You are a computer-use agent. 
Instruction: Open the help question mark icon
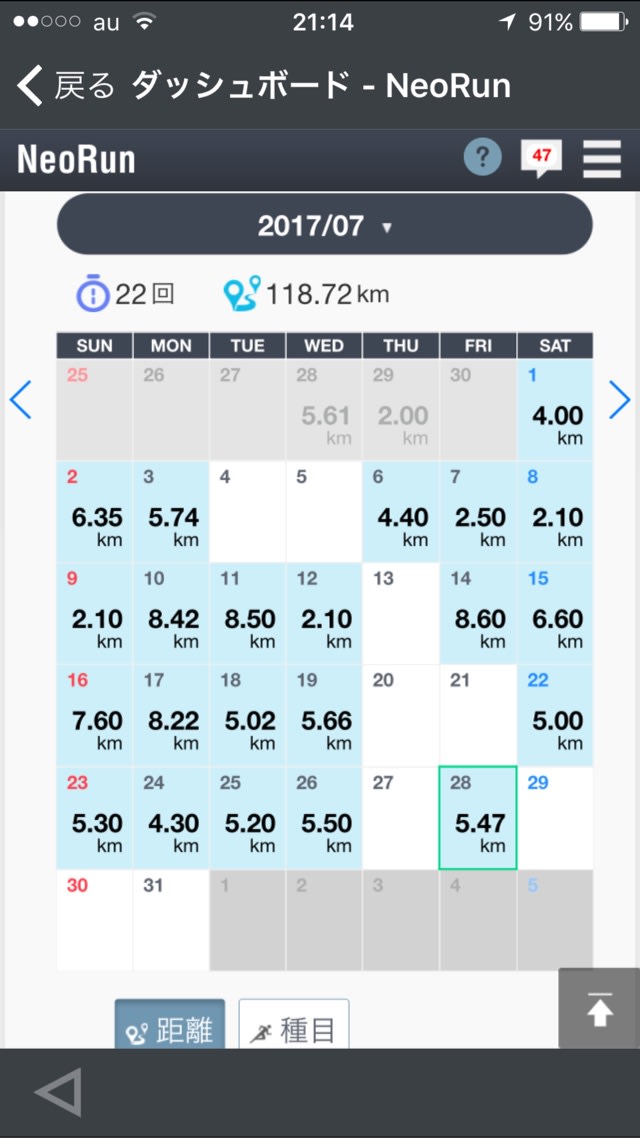483,156
